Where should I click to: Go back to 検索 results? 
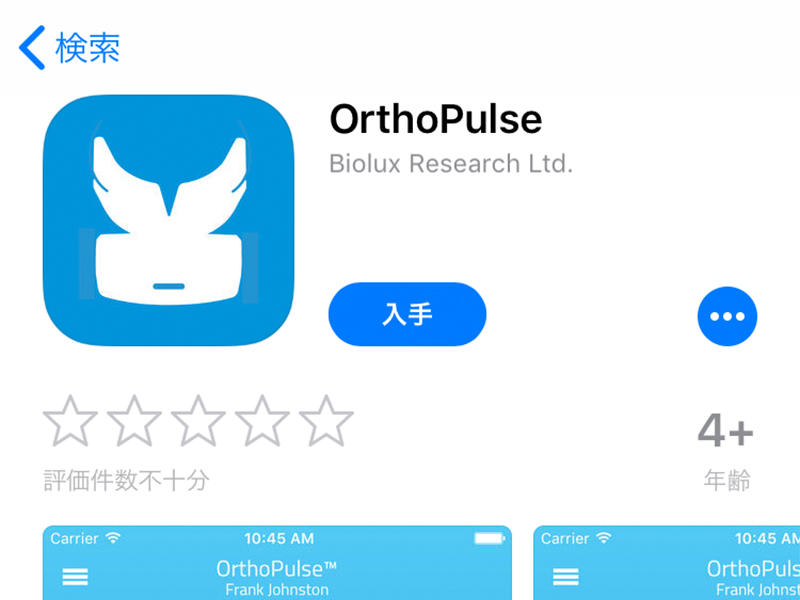tap(70, 48)
